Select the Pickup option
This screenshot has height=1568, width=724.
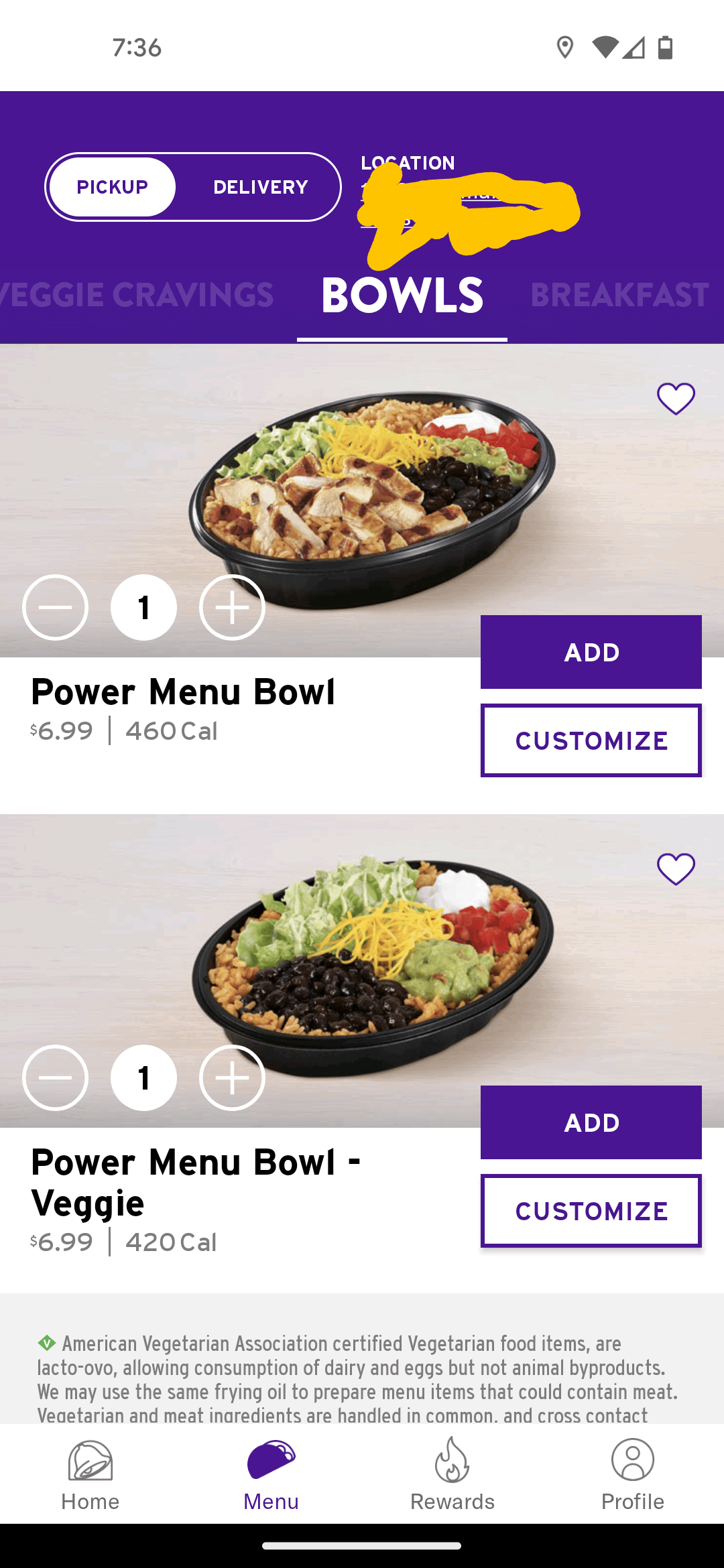click(x=113, y=187)
